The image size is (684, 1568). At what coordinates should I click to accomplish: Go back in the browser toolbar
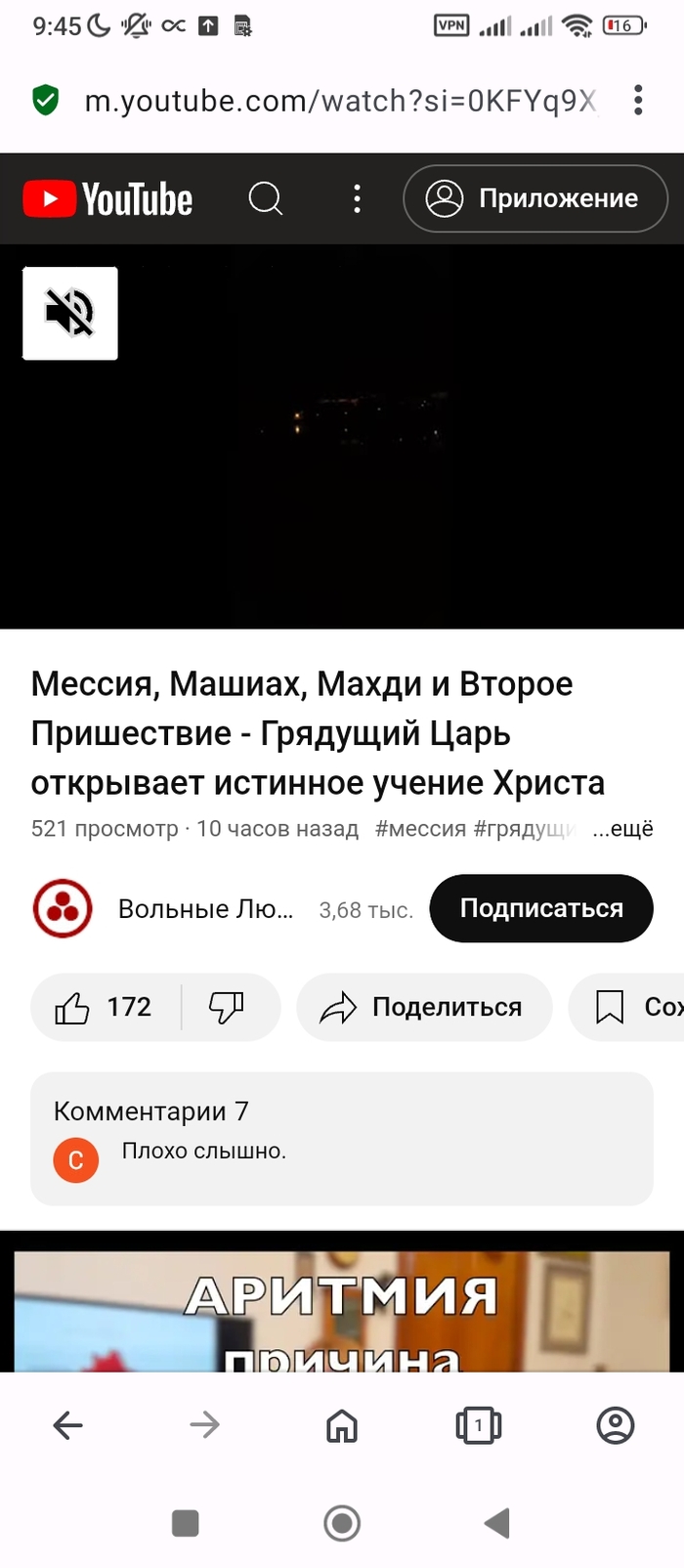67,1425
